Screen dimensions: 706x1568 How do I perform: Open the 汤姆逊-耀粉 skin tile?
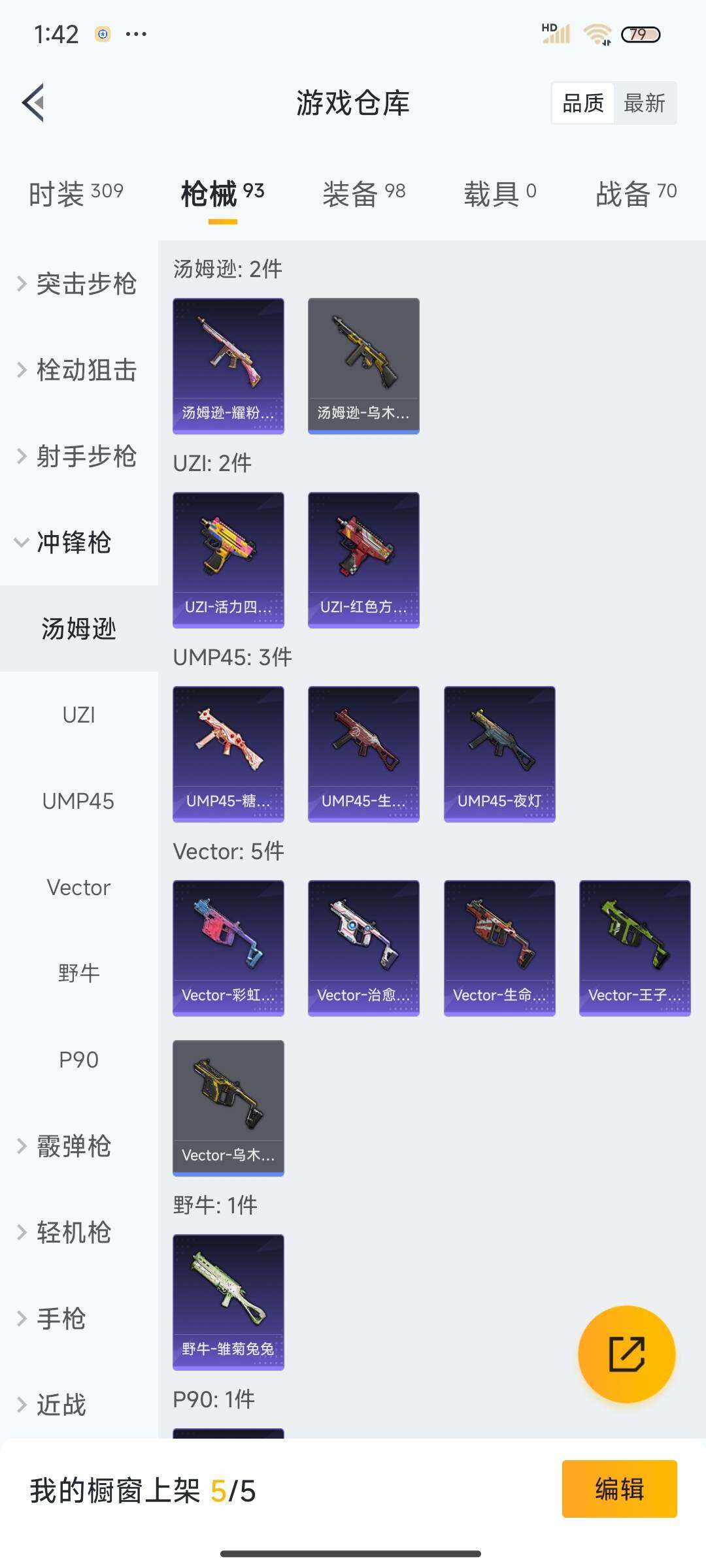(228, 366)
